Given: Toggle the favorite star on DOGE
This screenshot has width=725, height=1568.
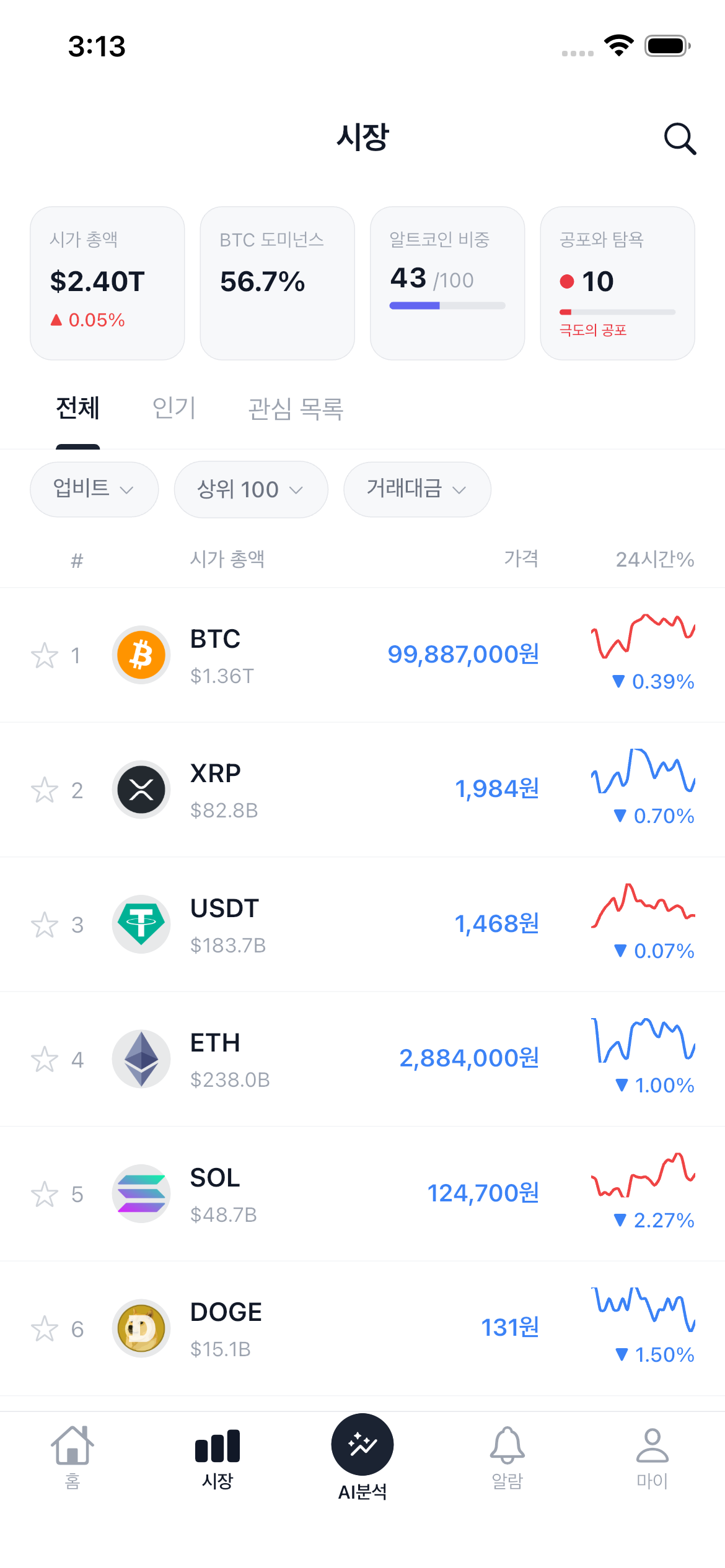Looking at the screenshot, I should [x=45, y=1328].
